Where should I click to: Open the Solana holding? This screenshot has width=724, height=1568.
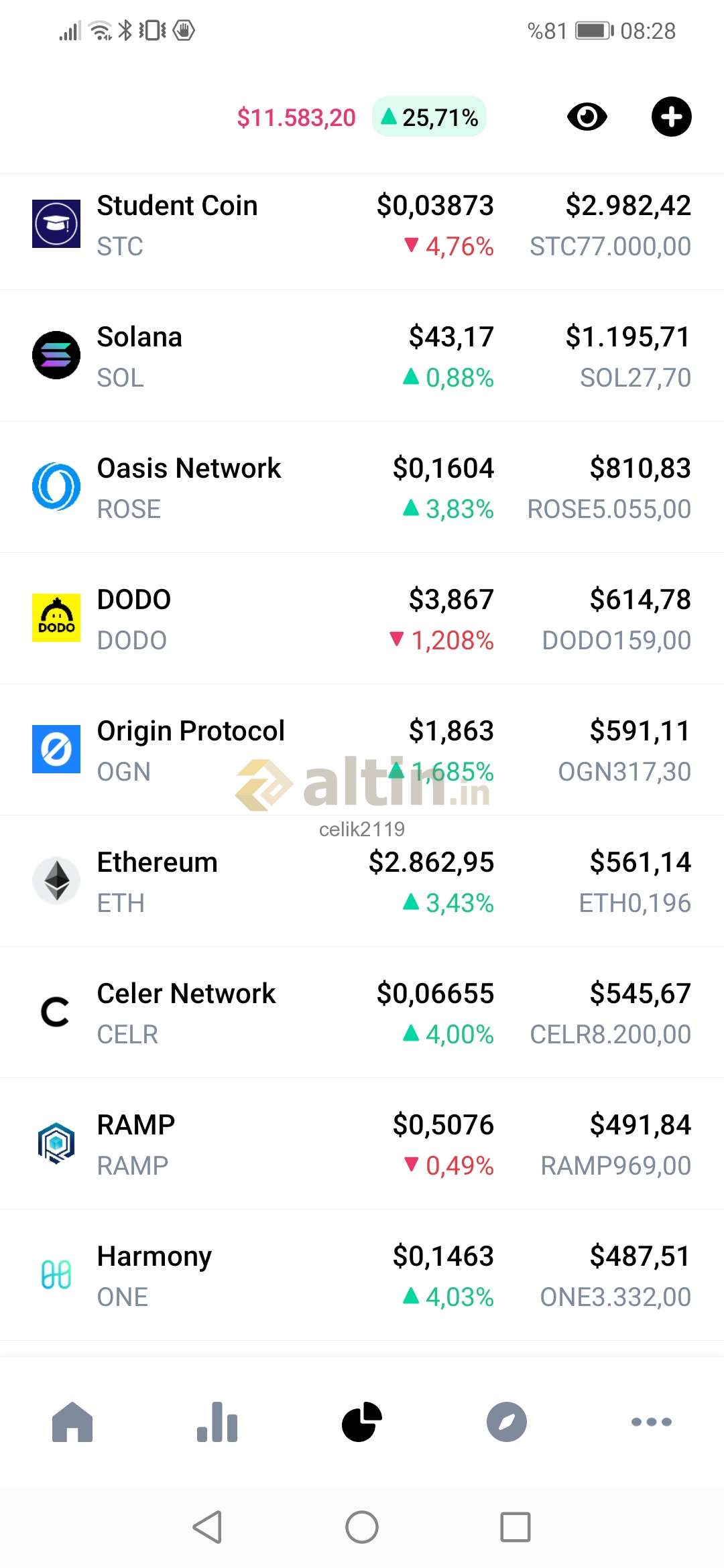click(x=362, y=356)
